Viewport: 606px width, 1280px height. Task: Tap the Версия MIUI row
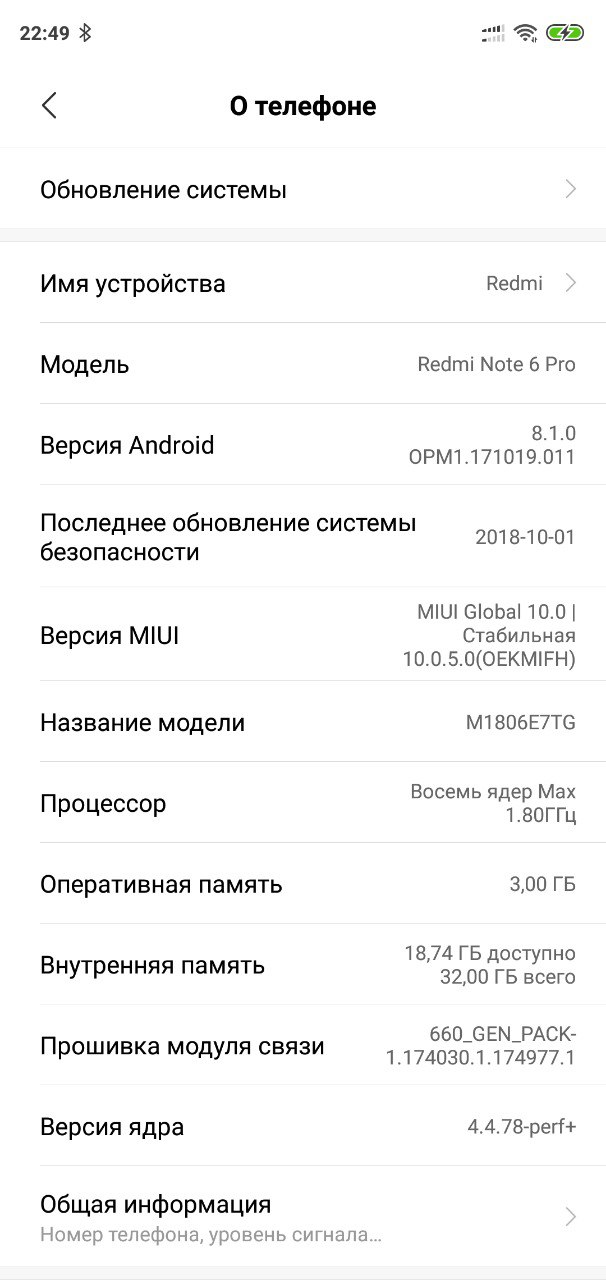[x=303, y=635]
